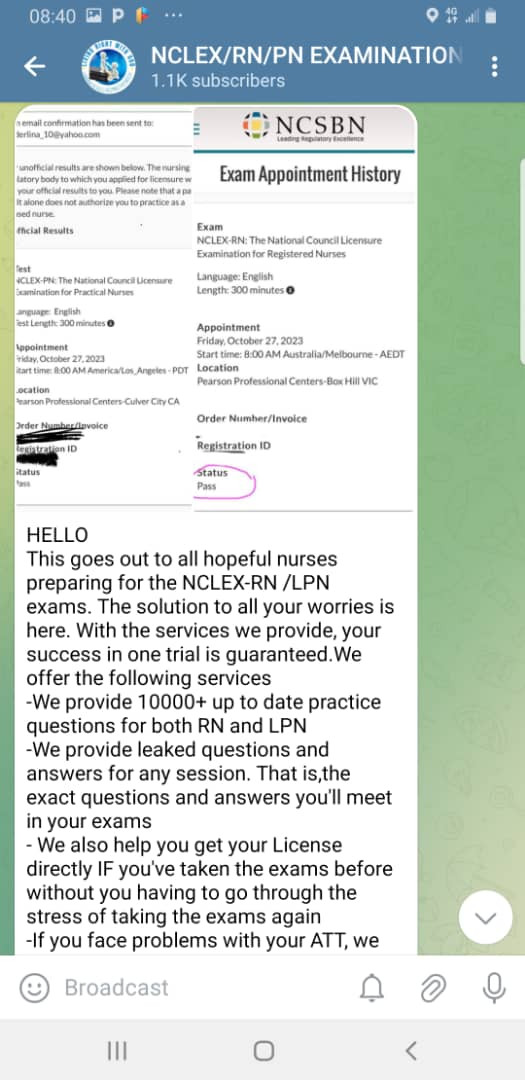Image resolution: width=525 pixels, height=1080 pixels.
Task: Open recent apps from navigation bar
Action: tap(117, 1050)
